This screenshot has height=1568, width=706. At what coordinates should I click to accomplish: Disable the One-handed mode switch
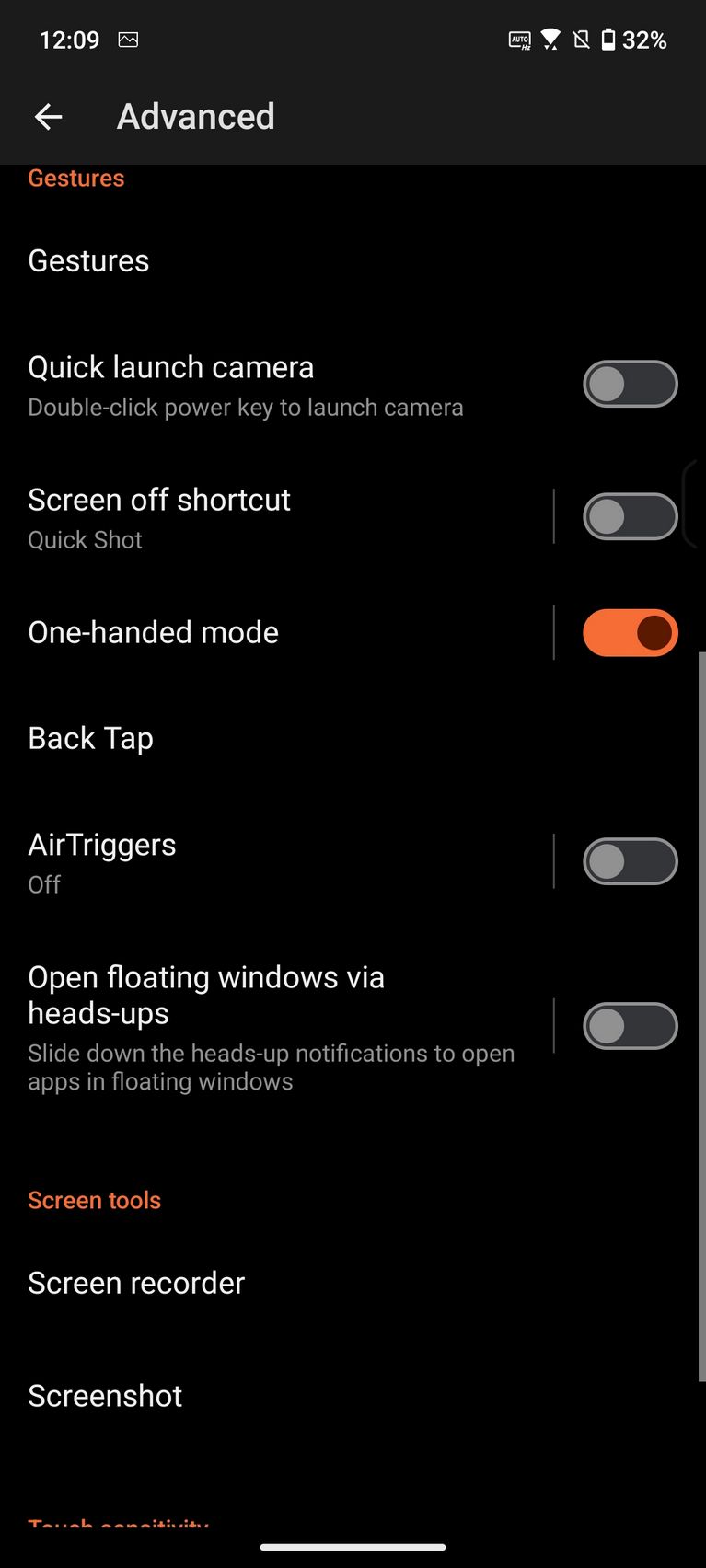point(630,633)
